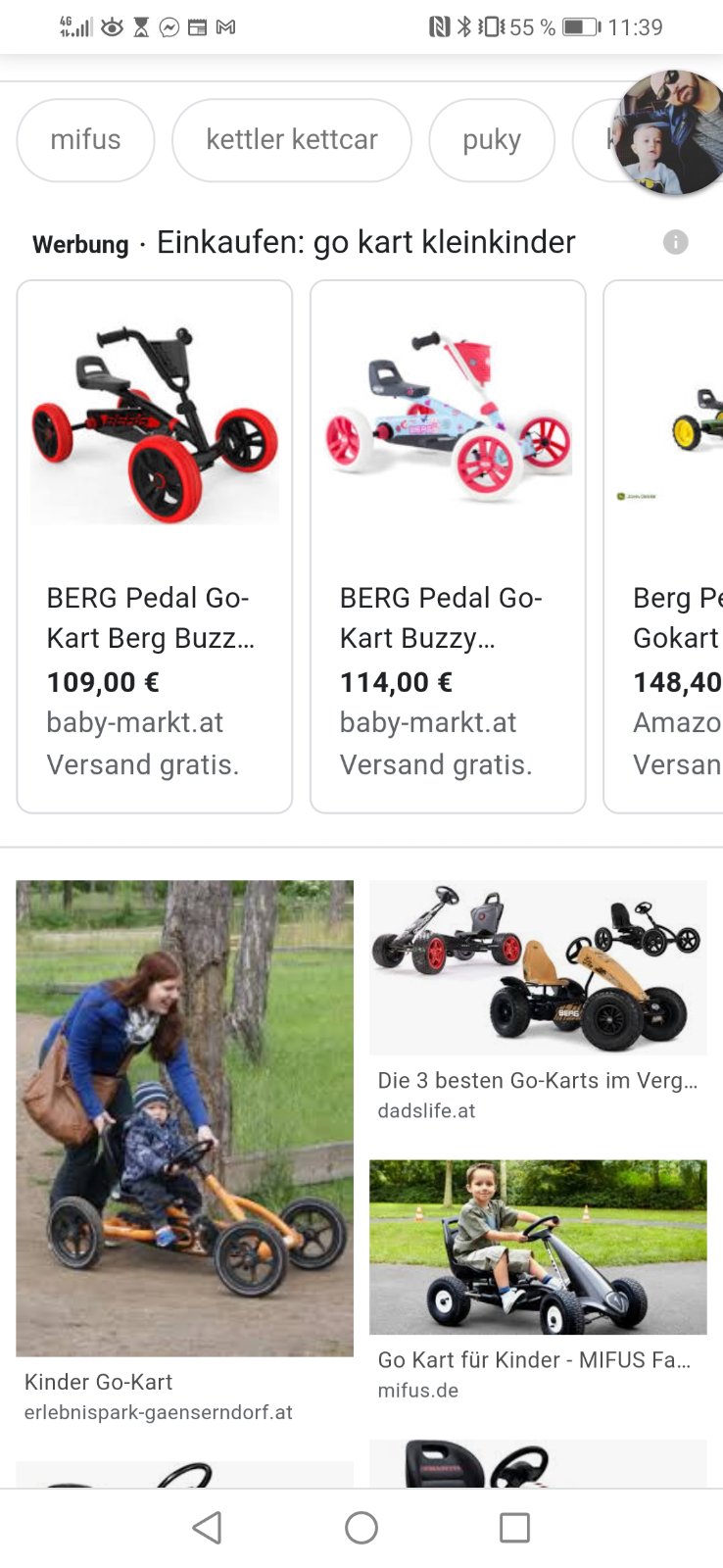Viewport: 723px width, 1568px height.
Task: Select the mifus suggestion chip
Action: [85, 140]
